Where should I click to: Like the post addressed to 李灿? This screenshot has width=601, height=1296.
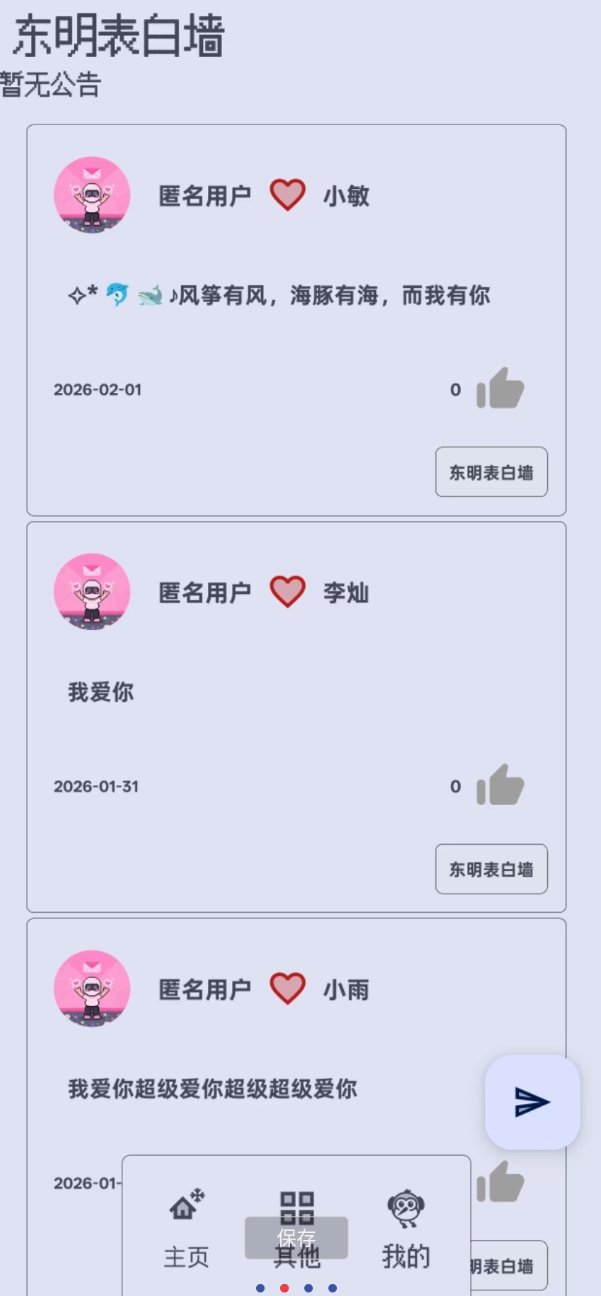(500, 785)
